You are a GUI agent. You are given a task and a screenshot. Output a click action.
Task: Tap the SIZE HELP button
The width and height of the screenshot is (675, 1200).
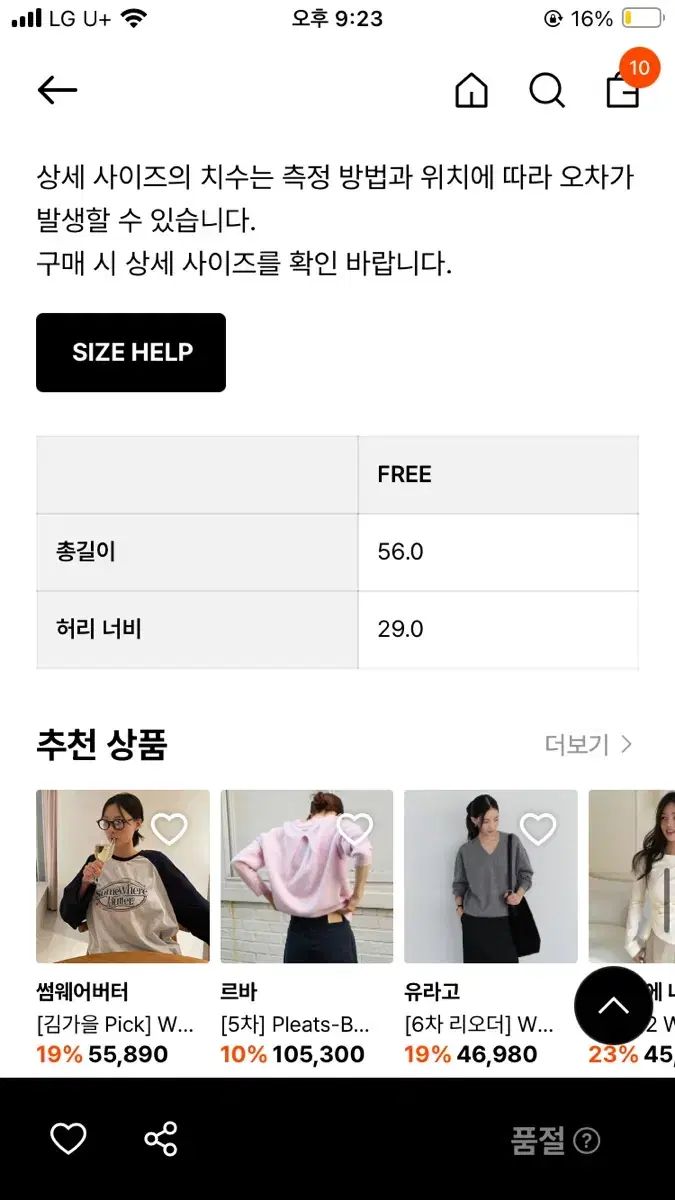(x=131, y=352)
